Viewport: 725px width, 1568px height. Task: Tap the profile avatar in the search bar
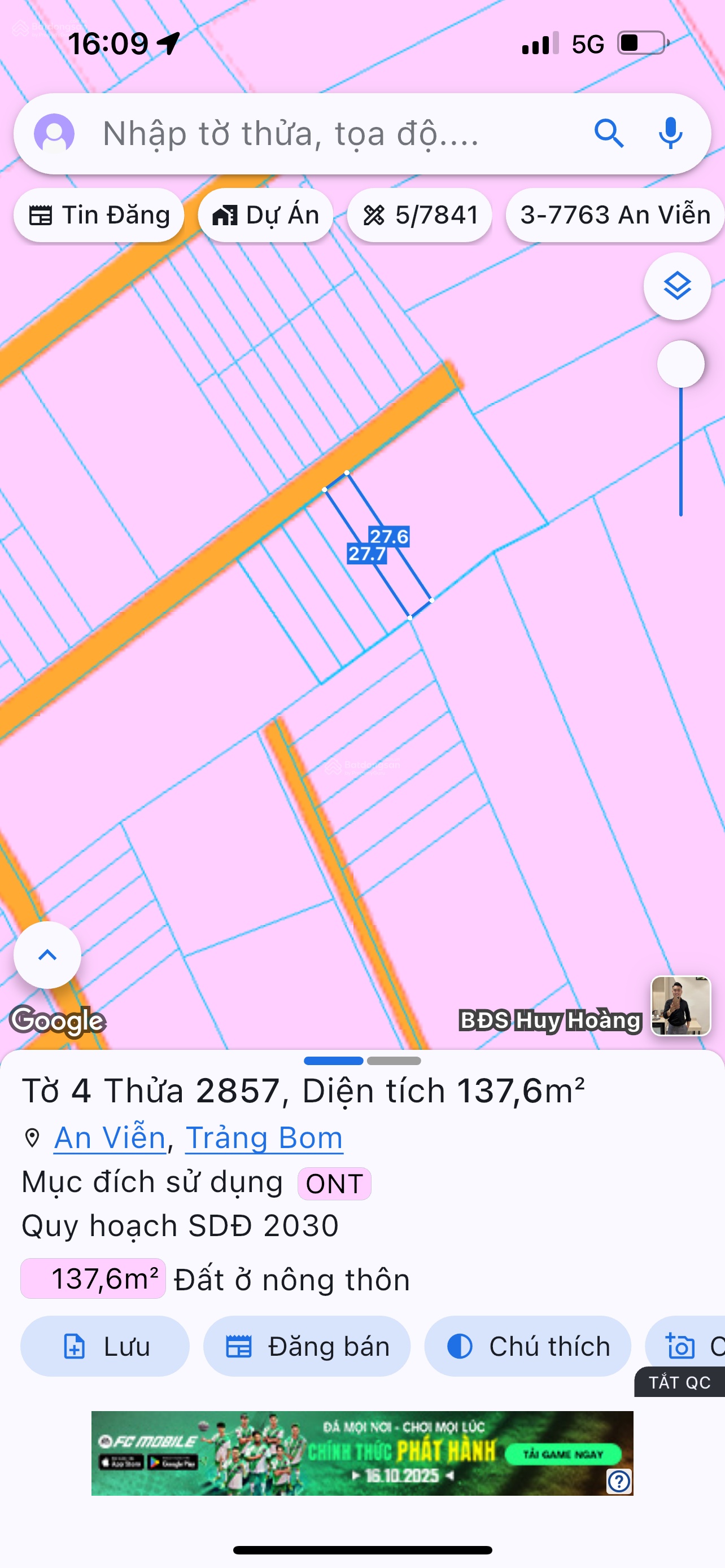click(x=57, y=134)
